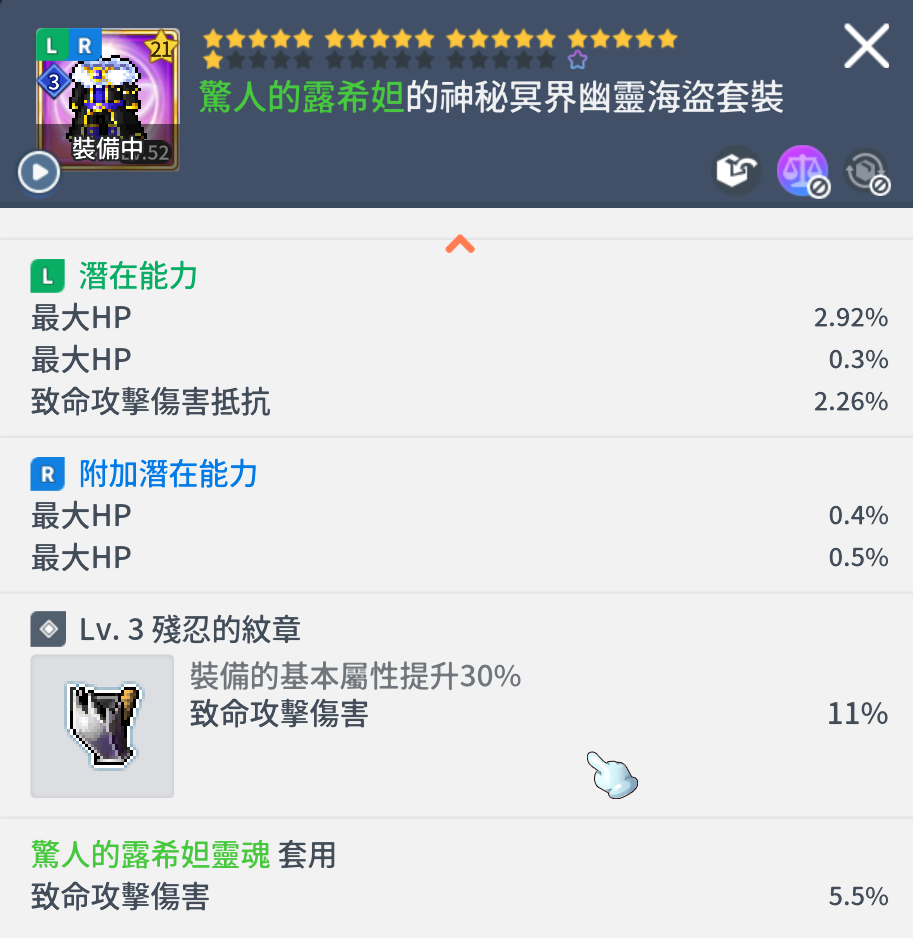Open the Lv. 3 emblem item tile

click(x=102, y=726)
